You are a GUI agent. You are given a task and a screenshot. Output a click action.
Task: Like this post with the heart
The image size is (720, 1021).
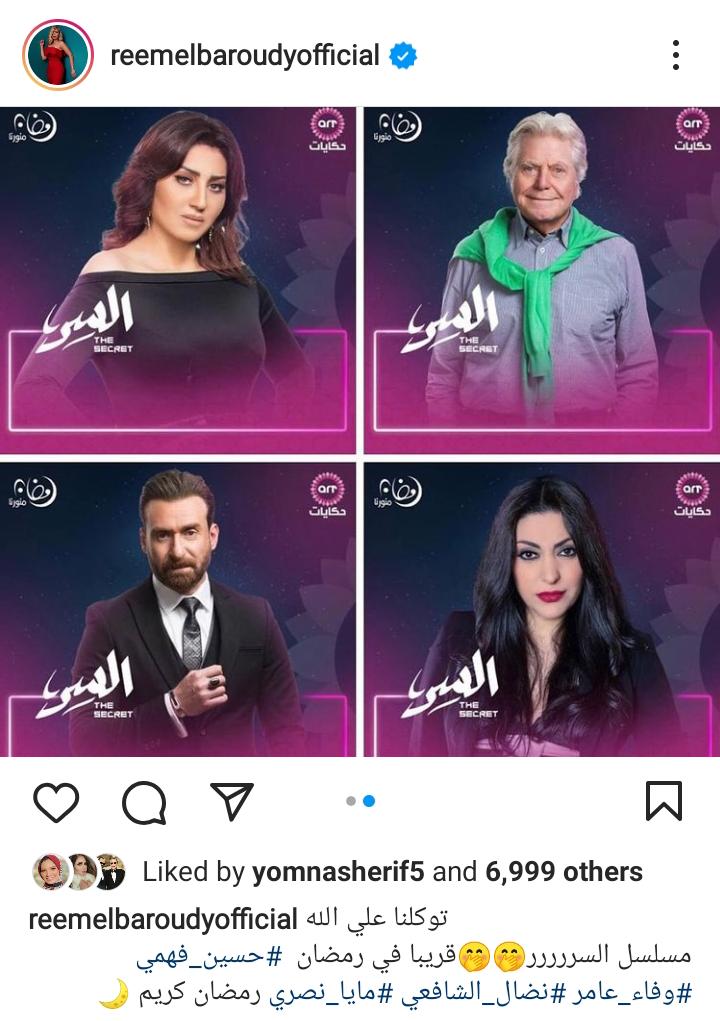pyautogui.click(x=57, y=801)
